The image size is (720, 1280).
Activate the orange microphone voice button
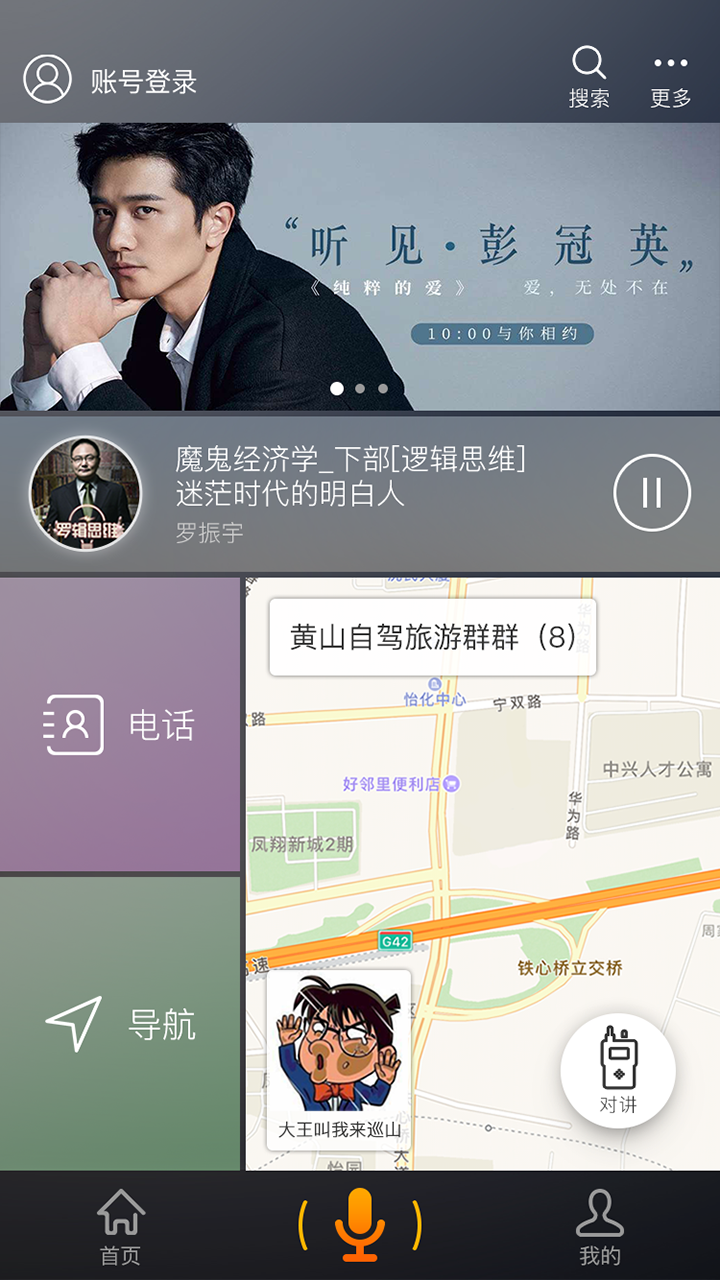[360, 1225]
